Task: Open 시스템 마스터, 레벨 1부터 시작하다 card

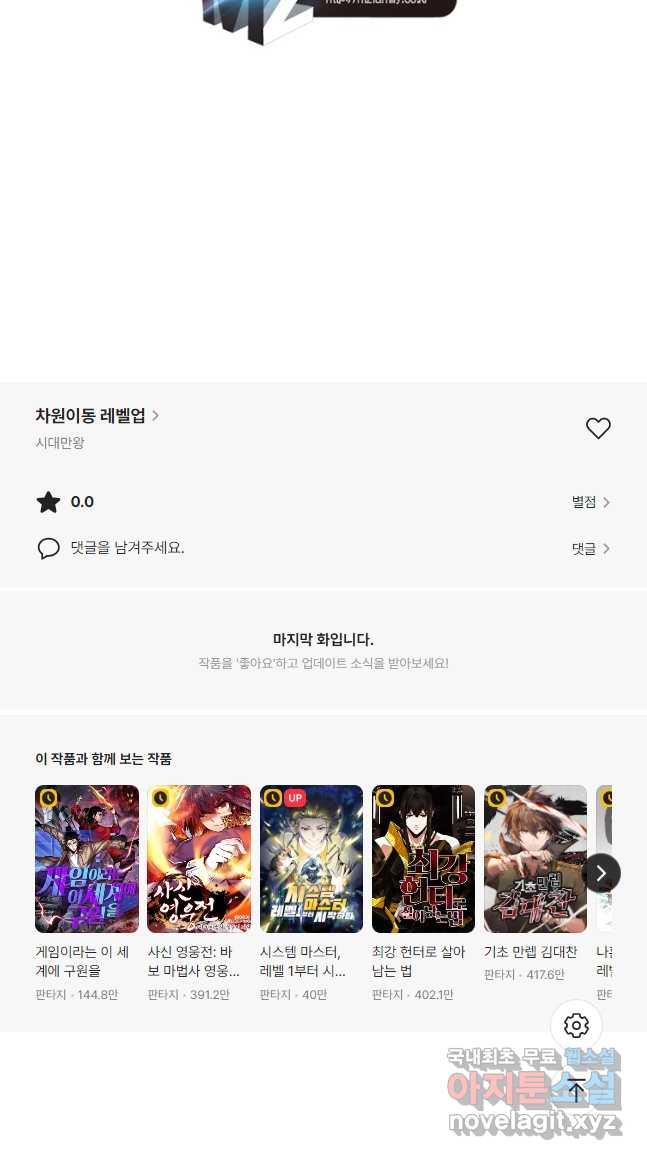Action: (311, 859)
